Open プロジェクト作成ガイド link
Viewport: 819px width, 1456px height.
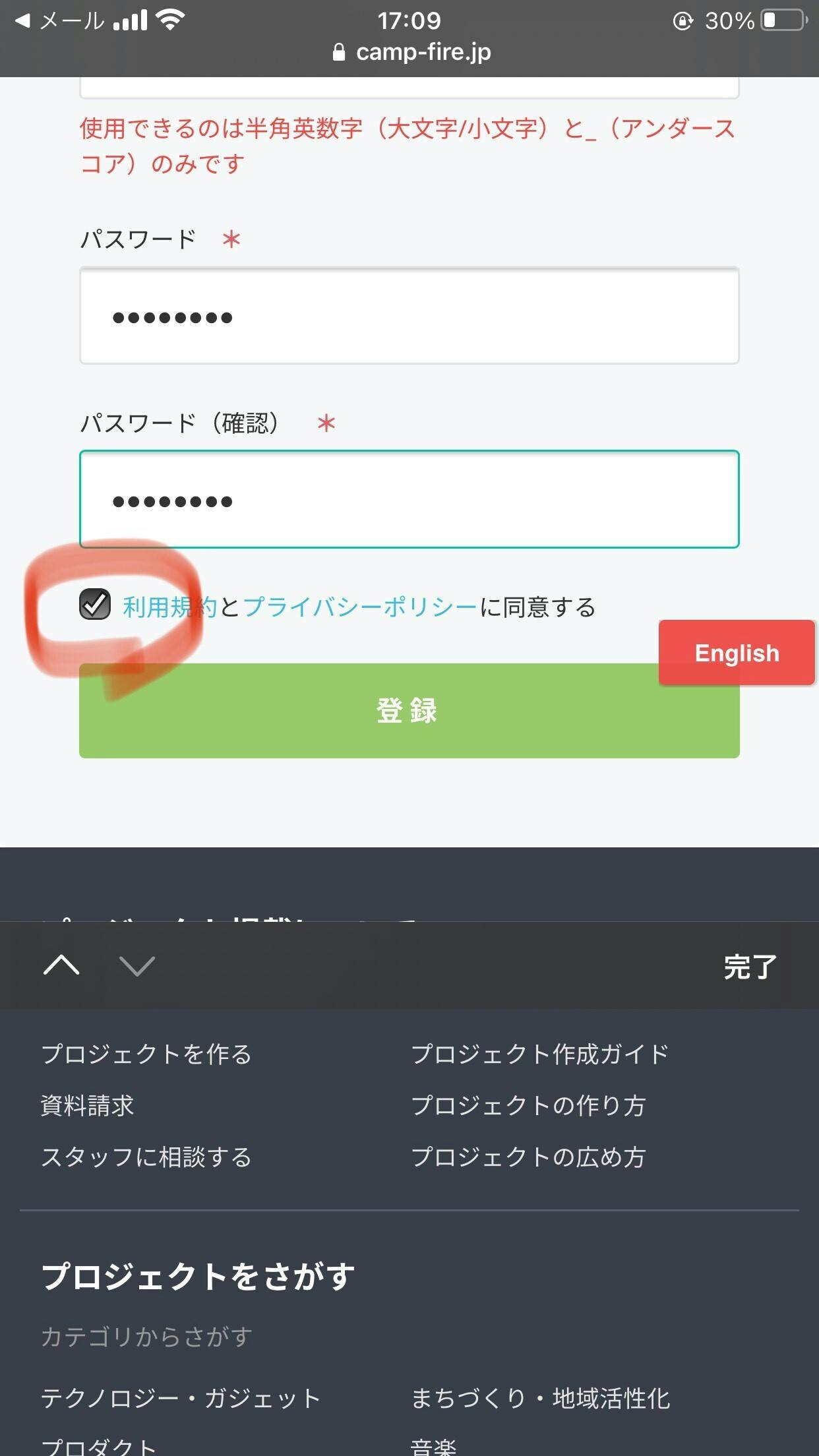tap(540, 1054)
